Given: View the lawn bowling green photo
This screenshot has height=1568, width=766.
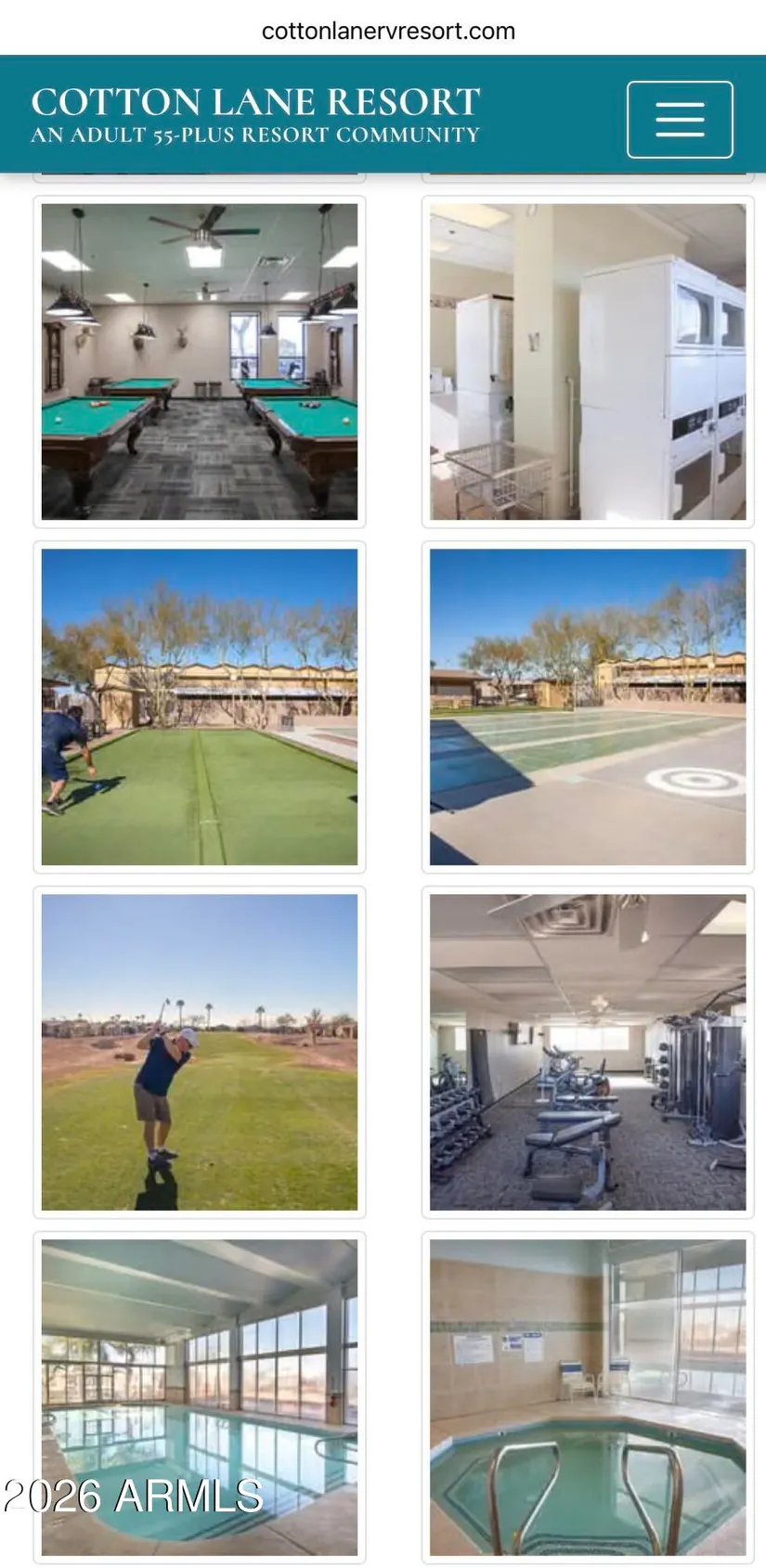Looking at the screenshot, I should click(200, 707).
